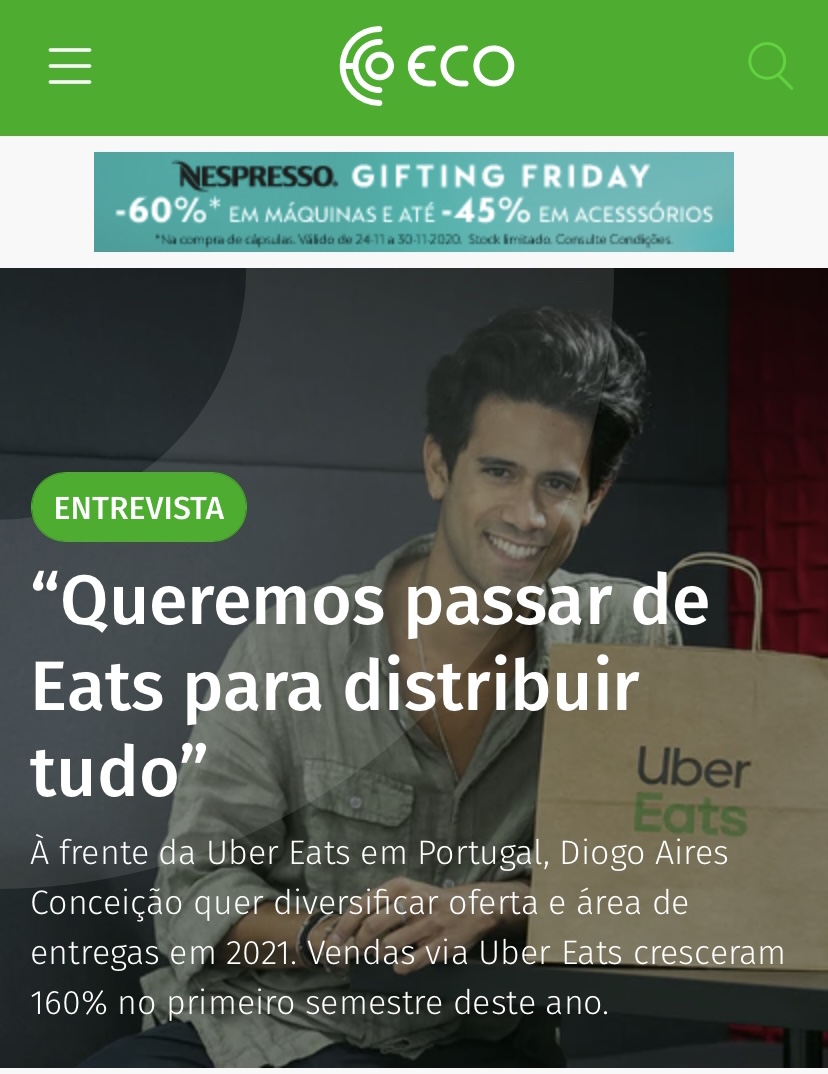The height and width of the screenshot is (1074, 828).
Task: Select the Entrevista category tag
Action: click(x=139, y=508)
